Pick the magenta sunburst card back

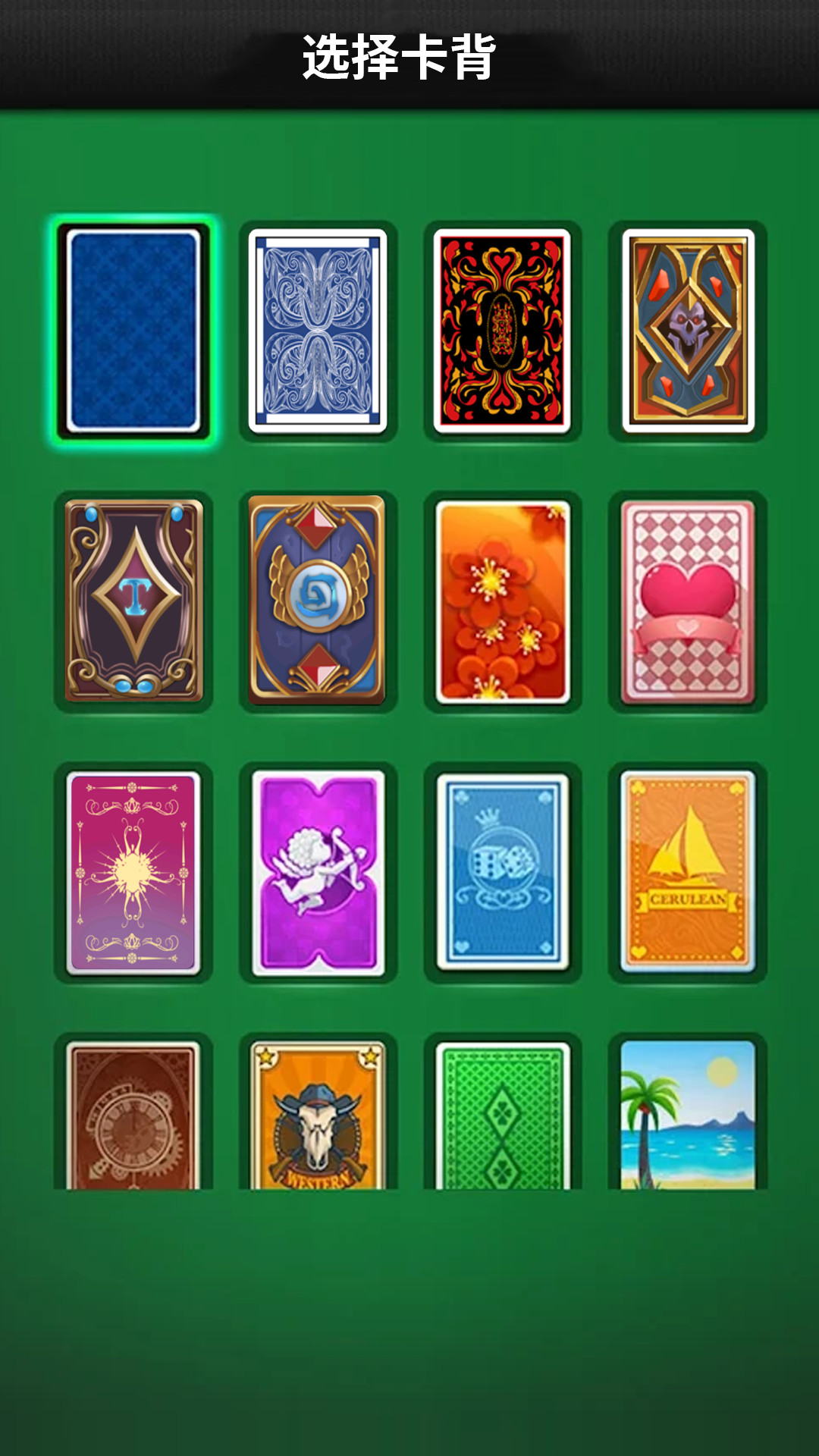click(x=133, y=872)
